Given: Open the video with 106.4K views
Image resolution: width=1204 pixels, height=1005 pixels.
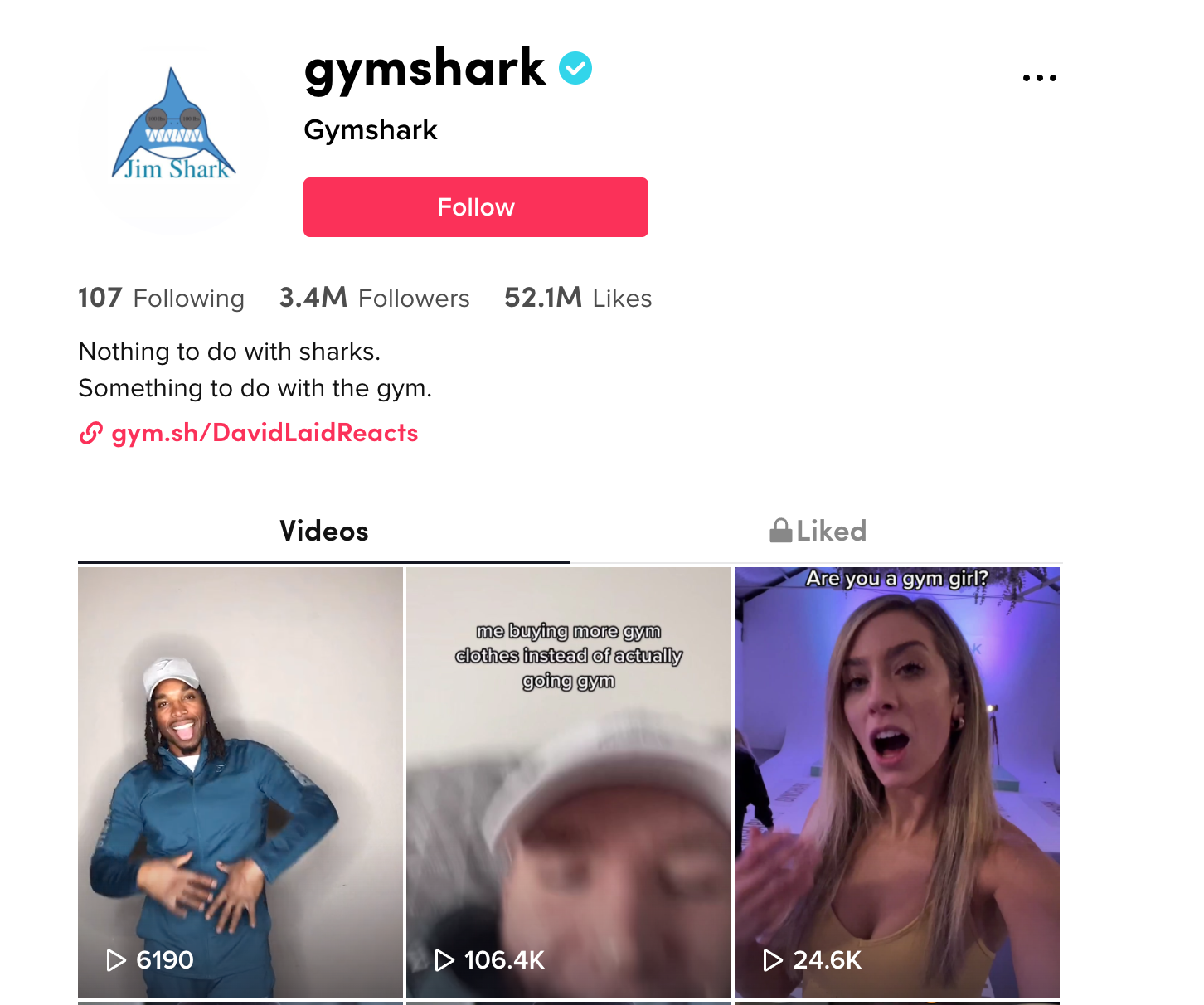Looking at the screenshot, I should tap(569, 782).
